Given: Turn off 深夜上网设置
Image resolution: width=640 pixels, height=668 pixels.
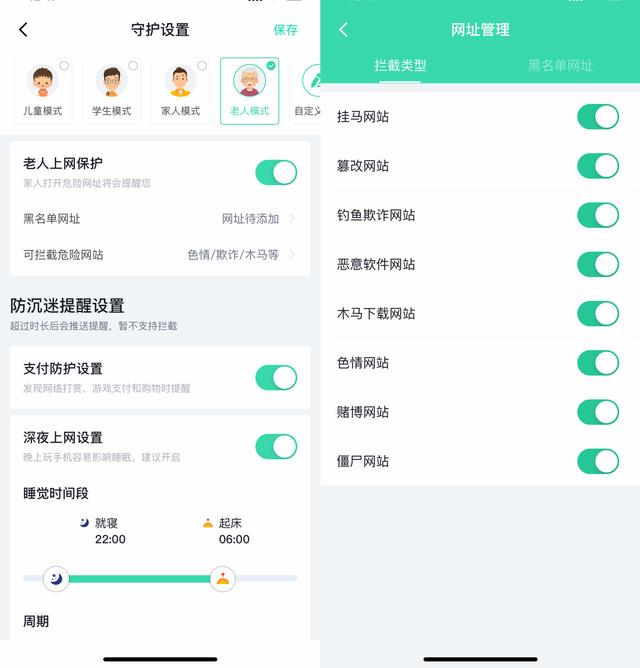Looking at the screenshot, I should click(x=276, y=446).
